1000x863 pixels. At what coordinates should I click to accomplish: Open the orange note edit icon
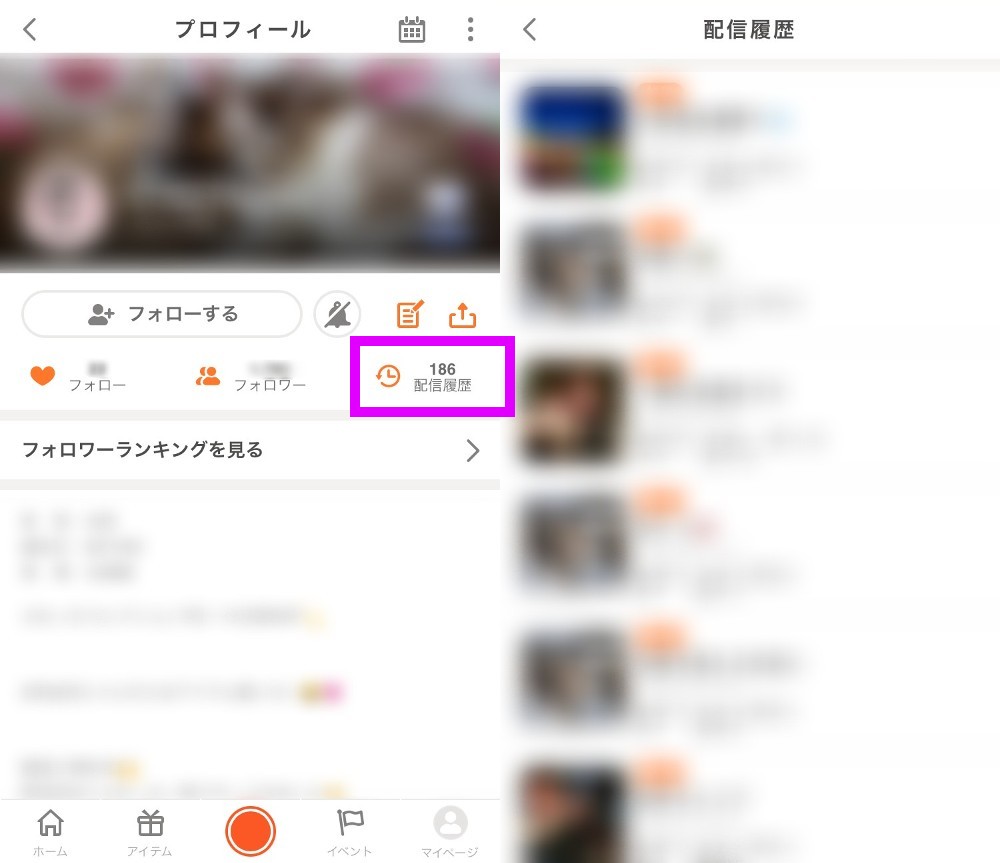pyautogui.click(x=410, y=315)
